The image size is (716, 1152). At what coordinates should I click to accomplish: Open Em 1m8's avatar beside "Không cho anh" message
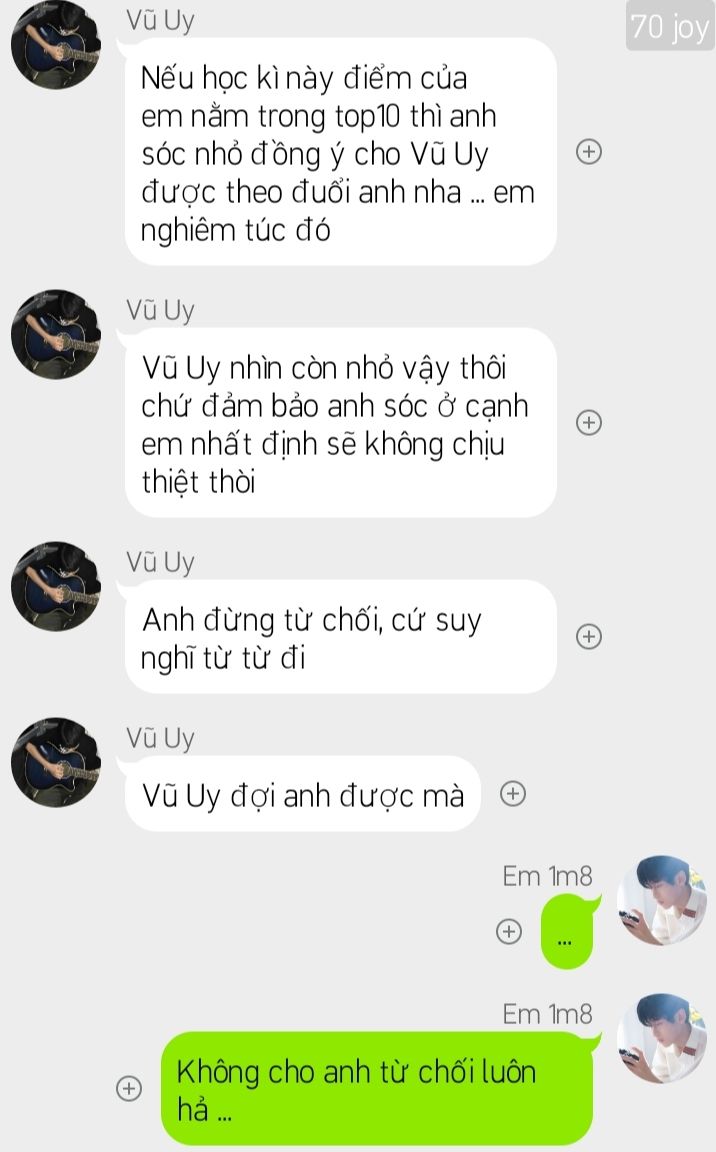pos(662,1038)
